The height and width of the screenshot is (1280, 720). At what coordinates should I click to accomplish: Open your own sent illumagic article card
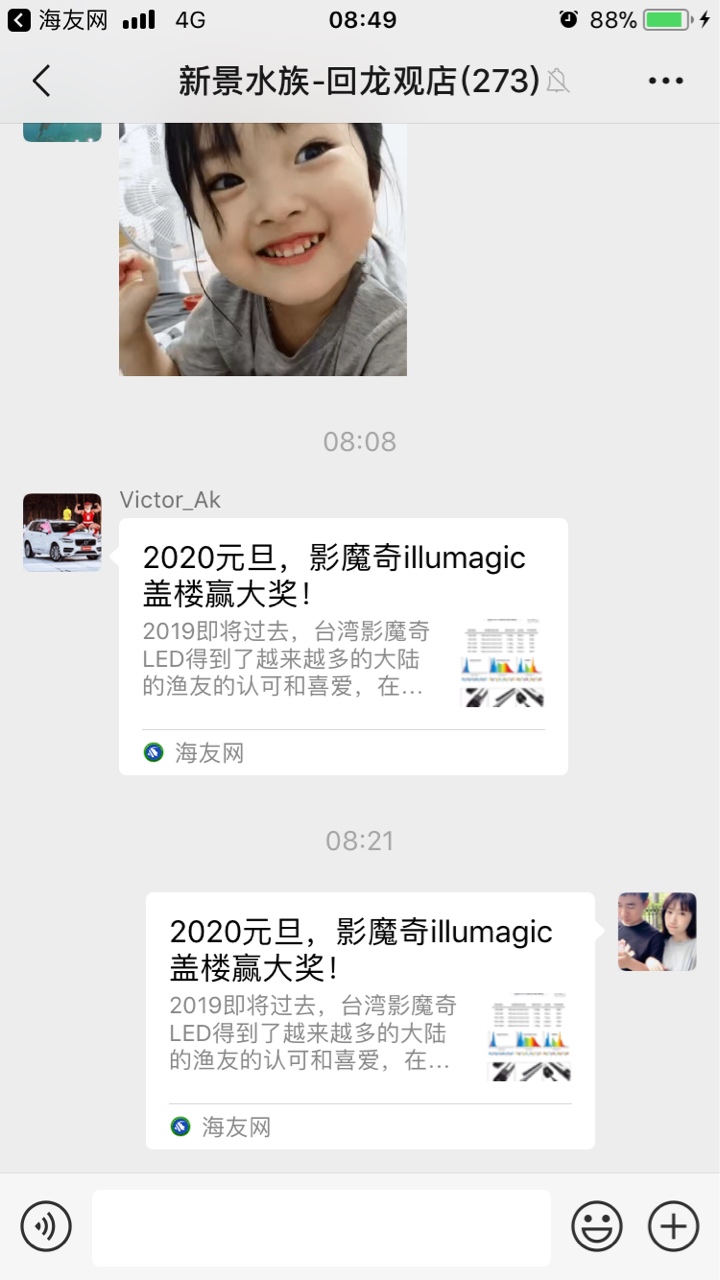click(370, 1020)
